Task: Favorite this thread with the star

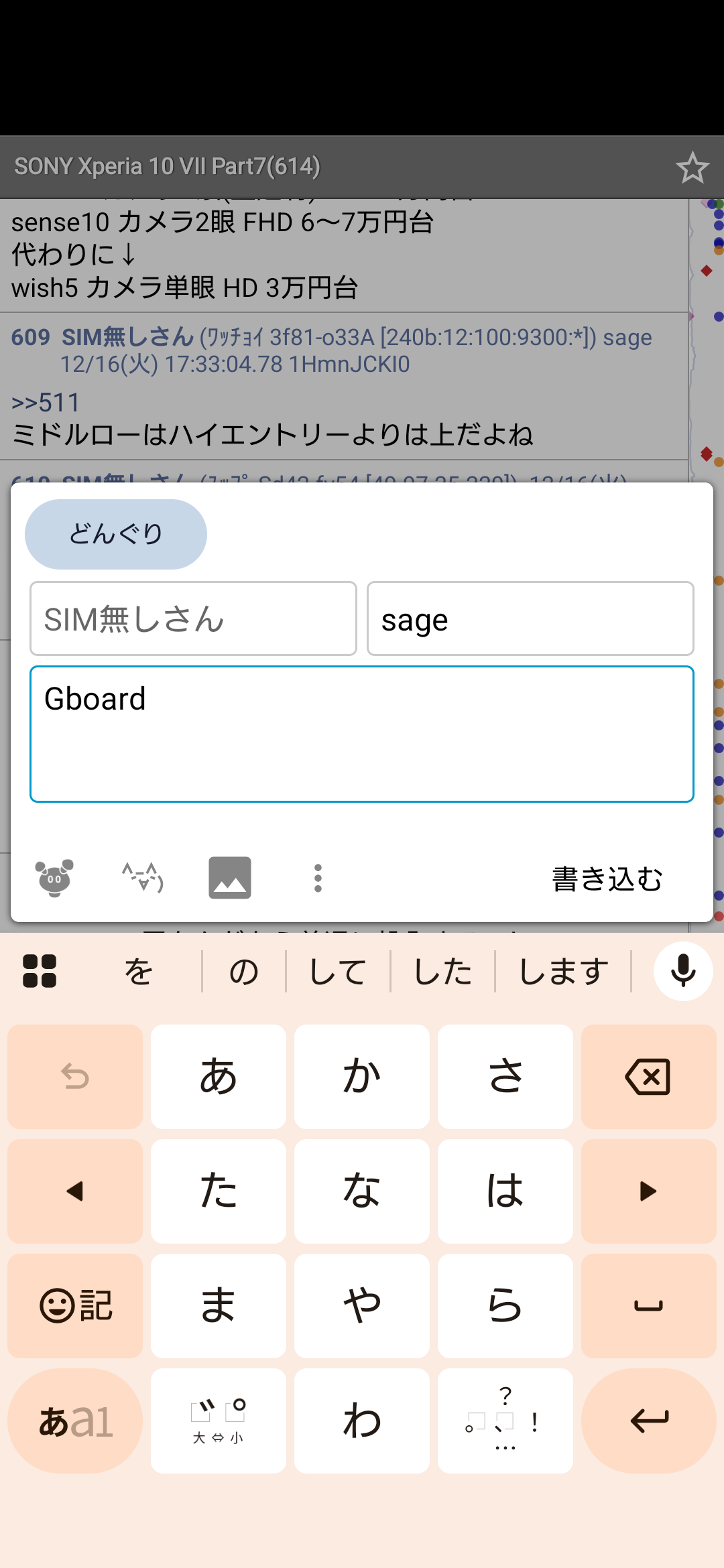Action: (692, 168)
